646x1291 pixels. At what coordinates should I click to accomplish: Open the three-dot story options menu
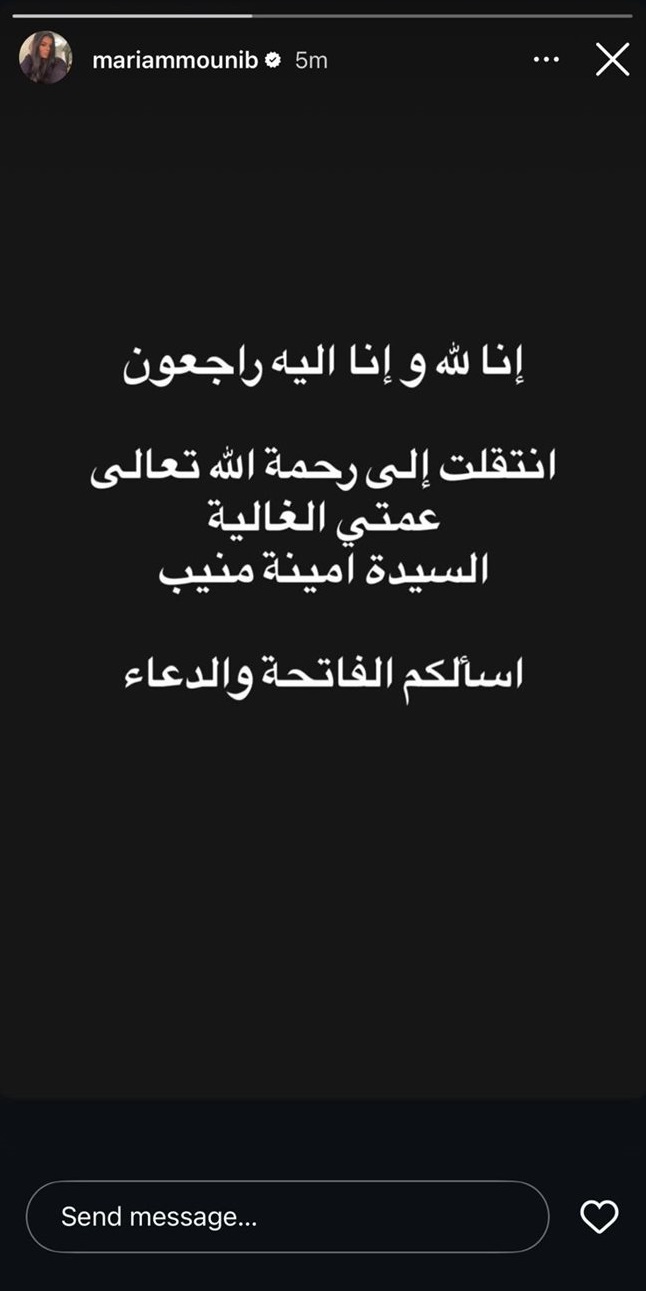[x=546, y=60]
